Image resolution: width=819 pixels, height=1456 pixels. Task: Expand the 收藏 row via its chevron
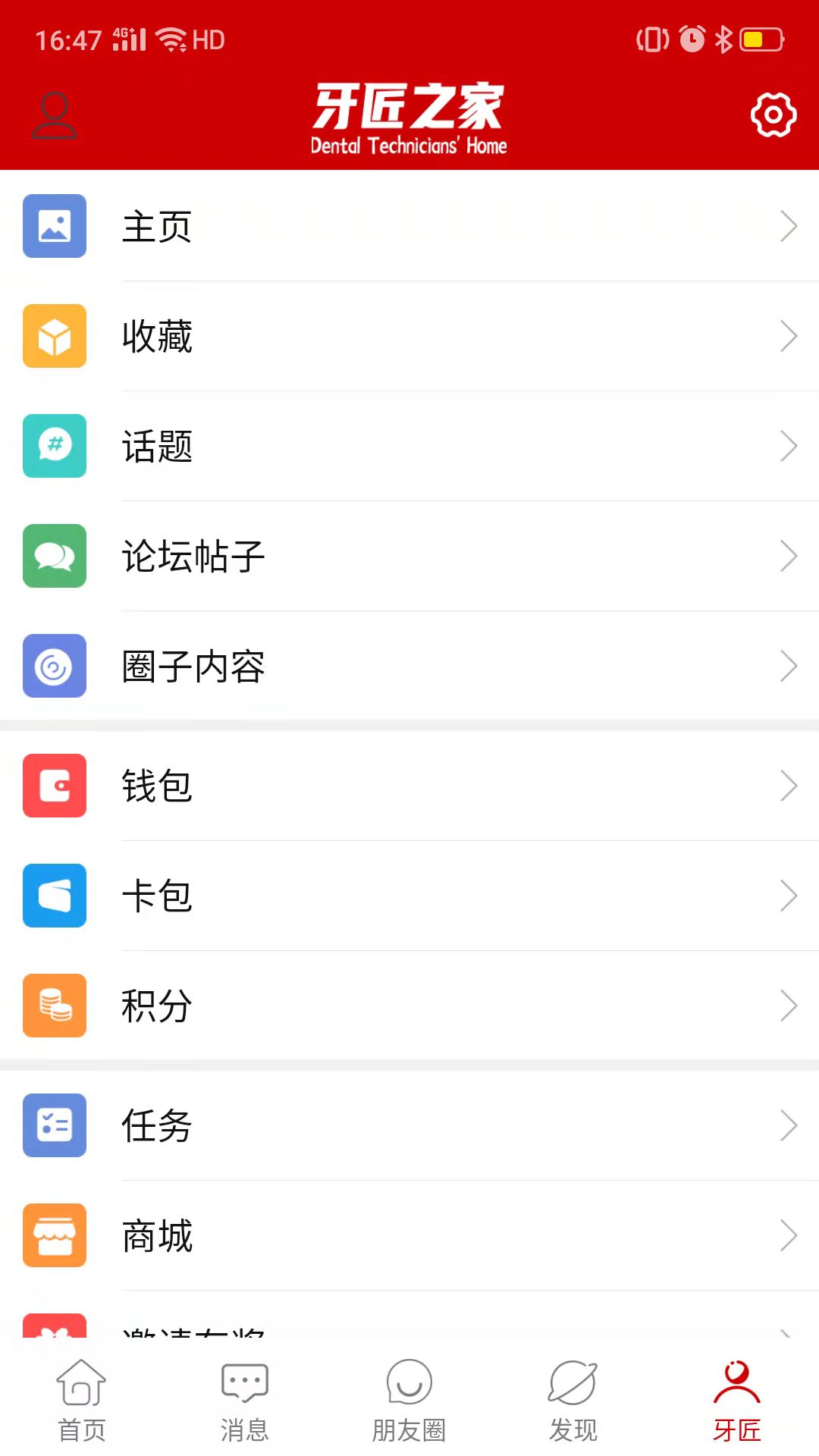click(x=789, y=336)
